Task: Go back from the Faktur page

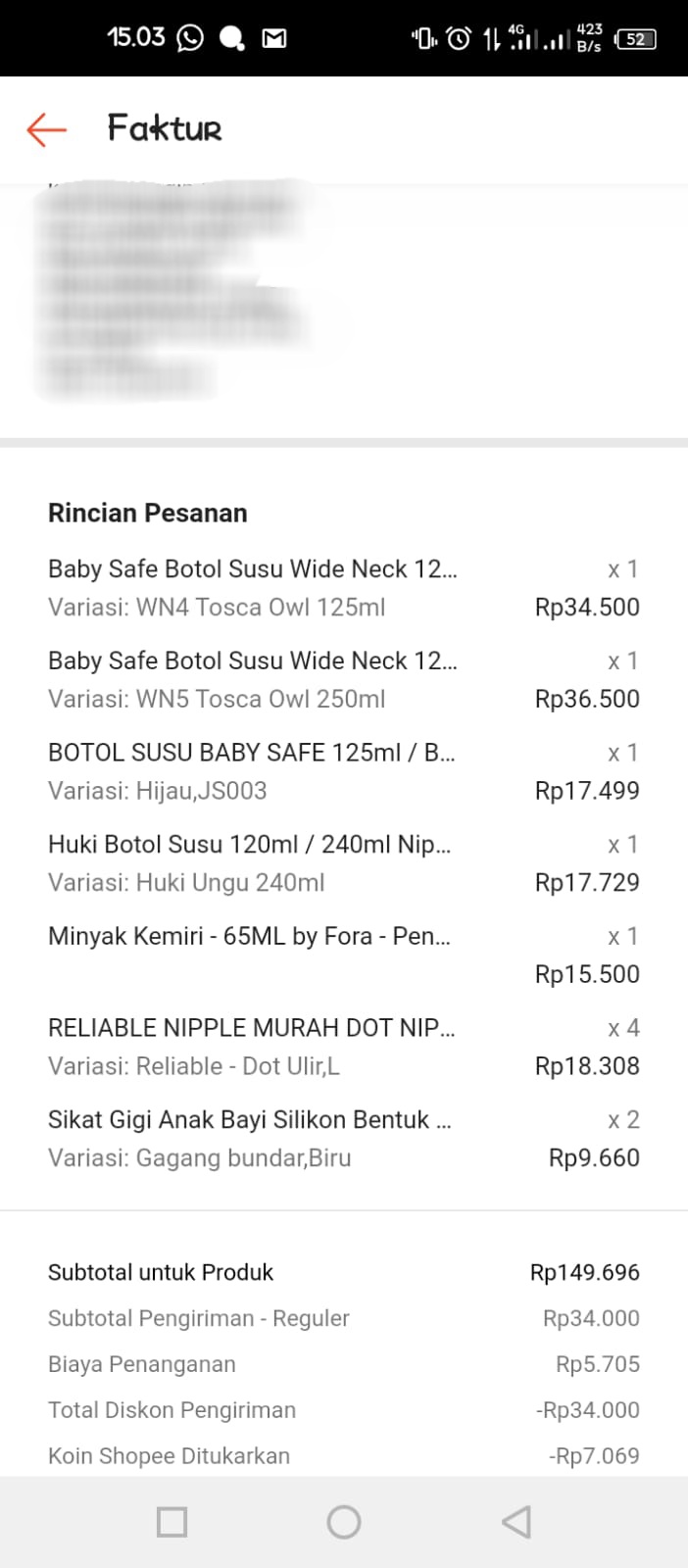Action: pos(46,129)
